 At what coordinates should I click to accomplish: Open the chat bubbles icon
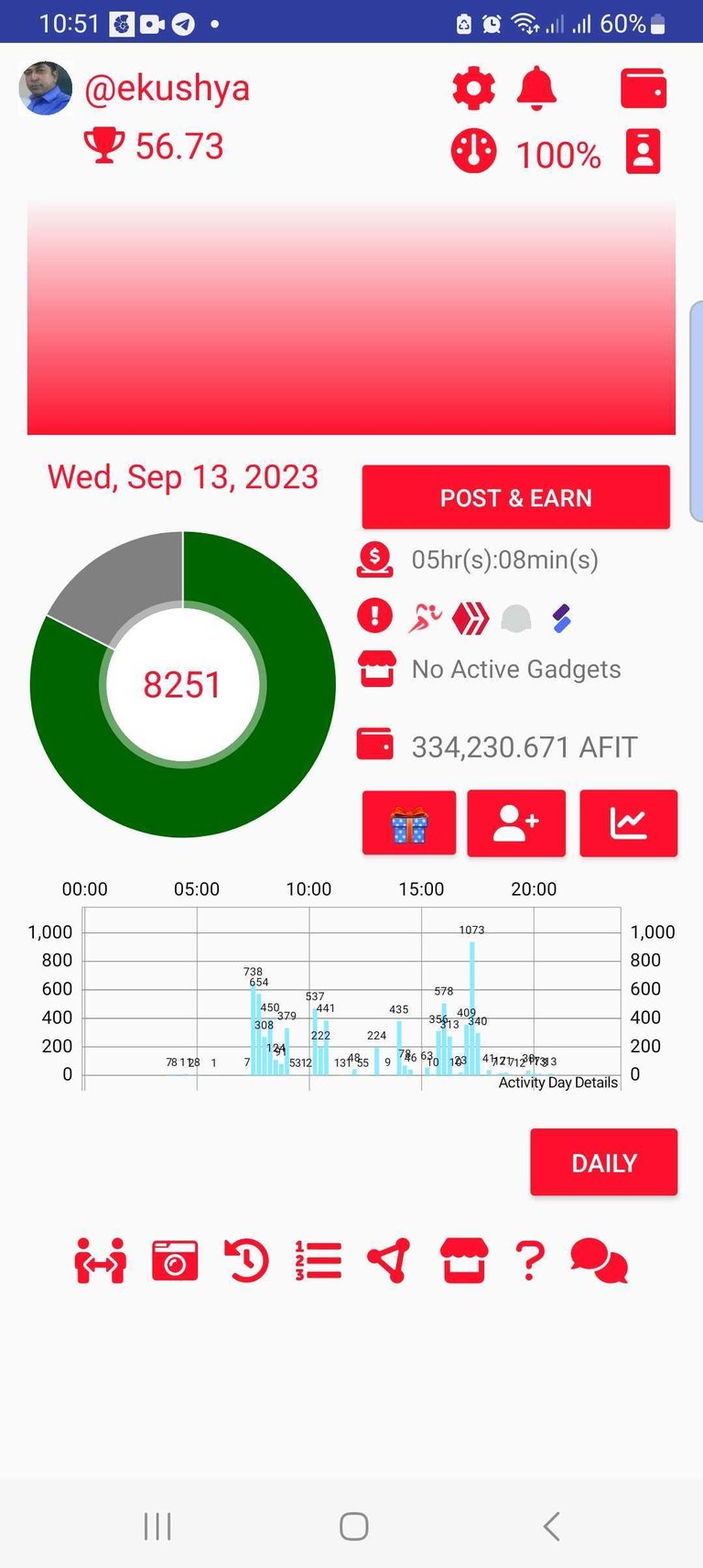(x=599, y=1261)
